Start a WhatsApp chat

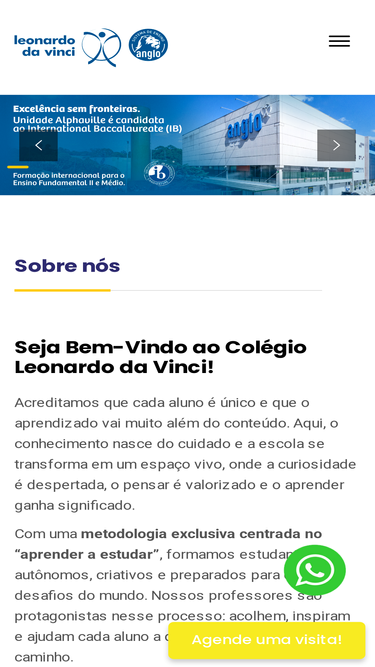pos(315,570)
